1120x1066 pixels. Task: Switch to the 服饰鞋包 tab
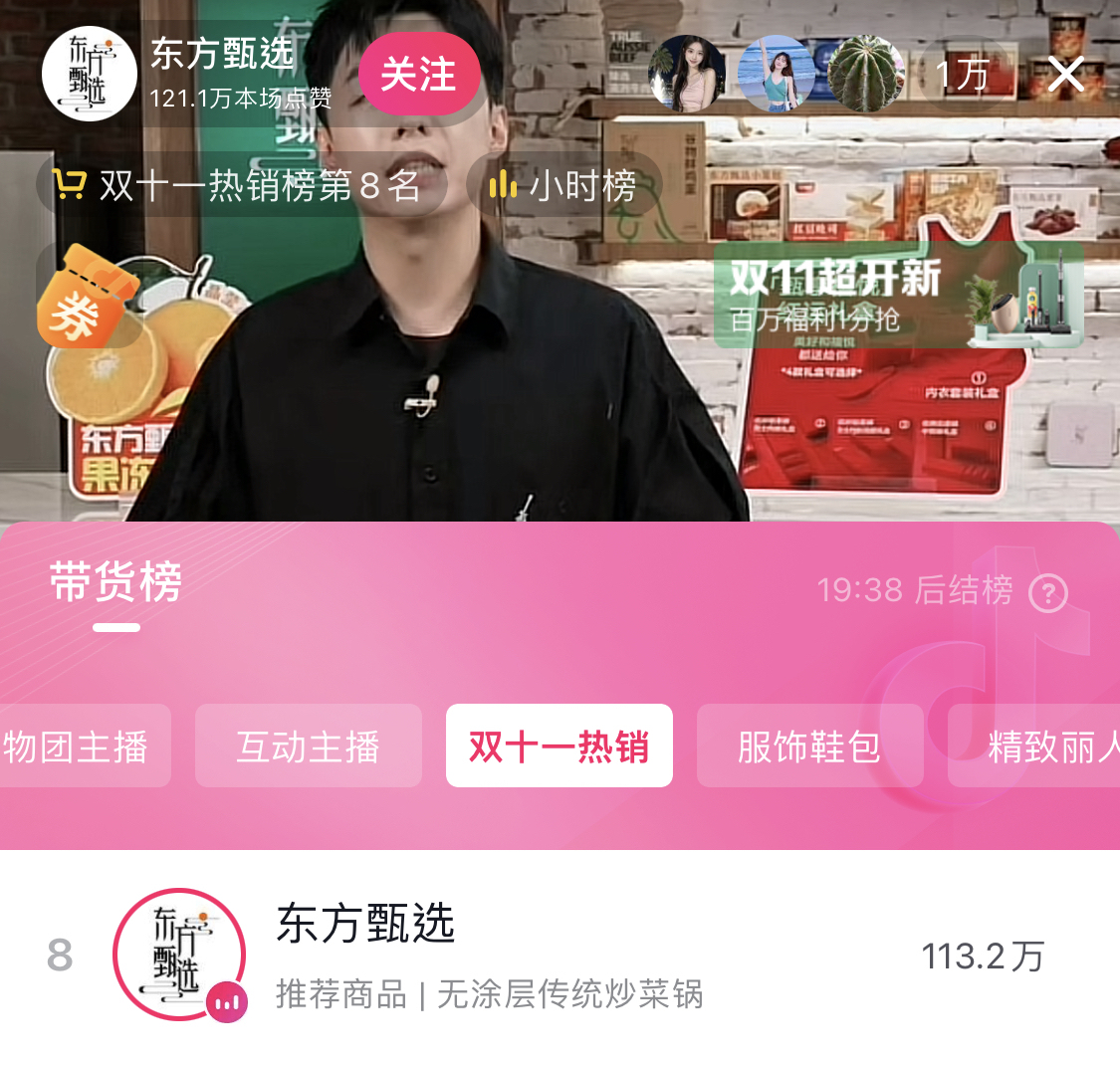[x=809, y=746]
